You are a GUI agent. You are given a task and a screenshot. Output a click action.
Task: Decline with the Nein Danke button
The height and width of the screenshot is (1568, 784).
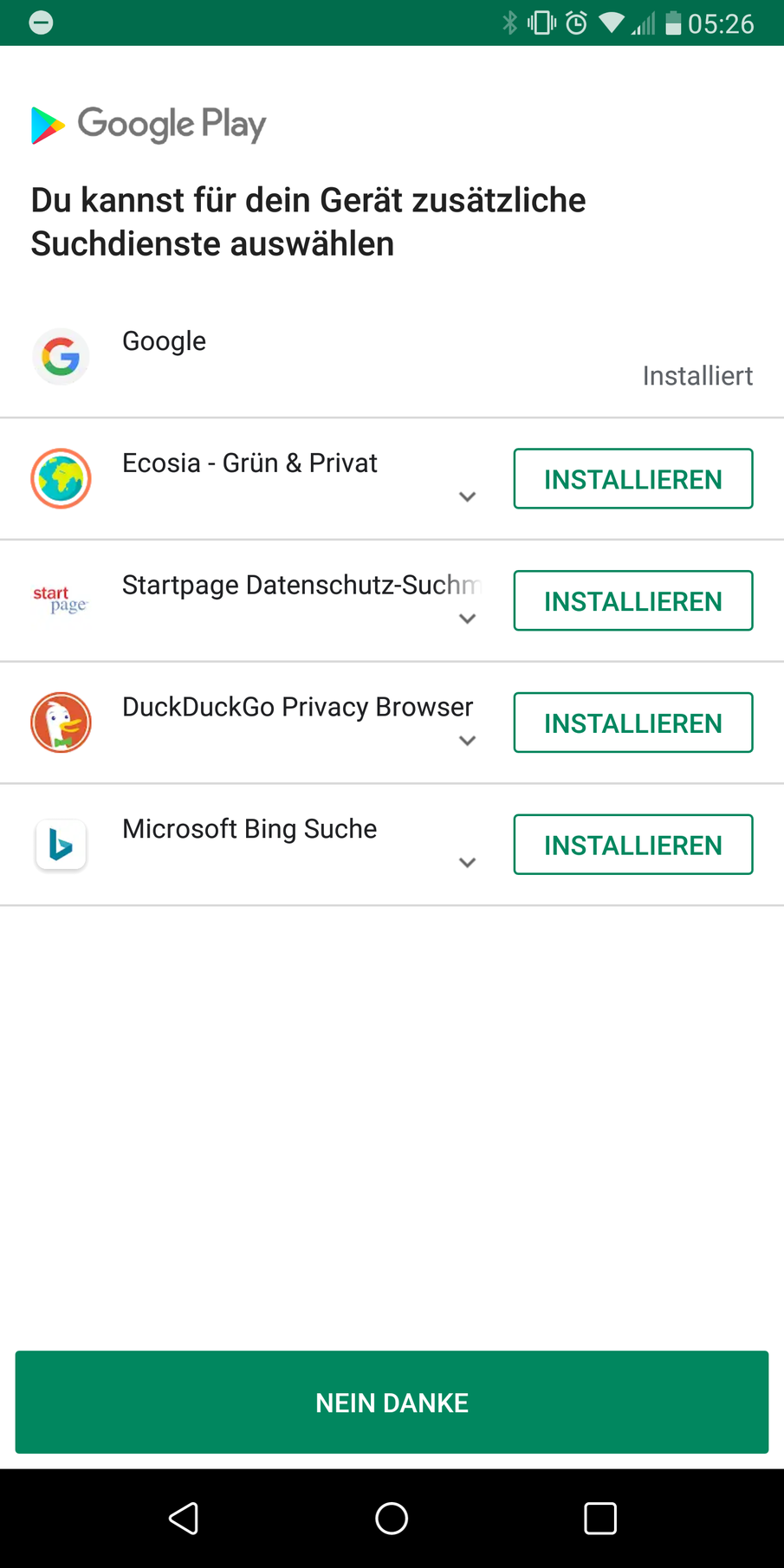tap(392, 1403)
